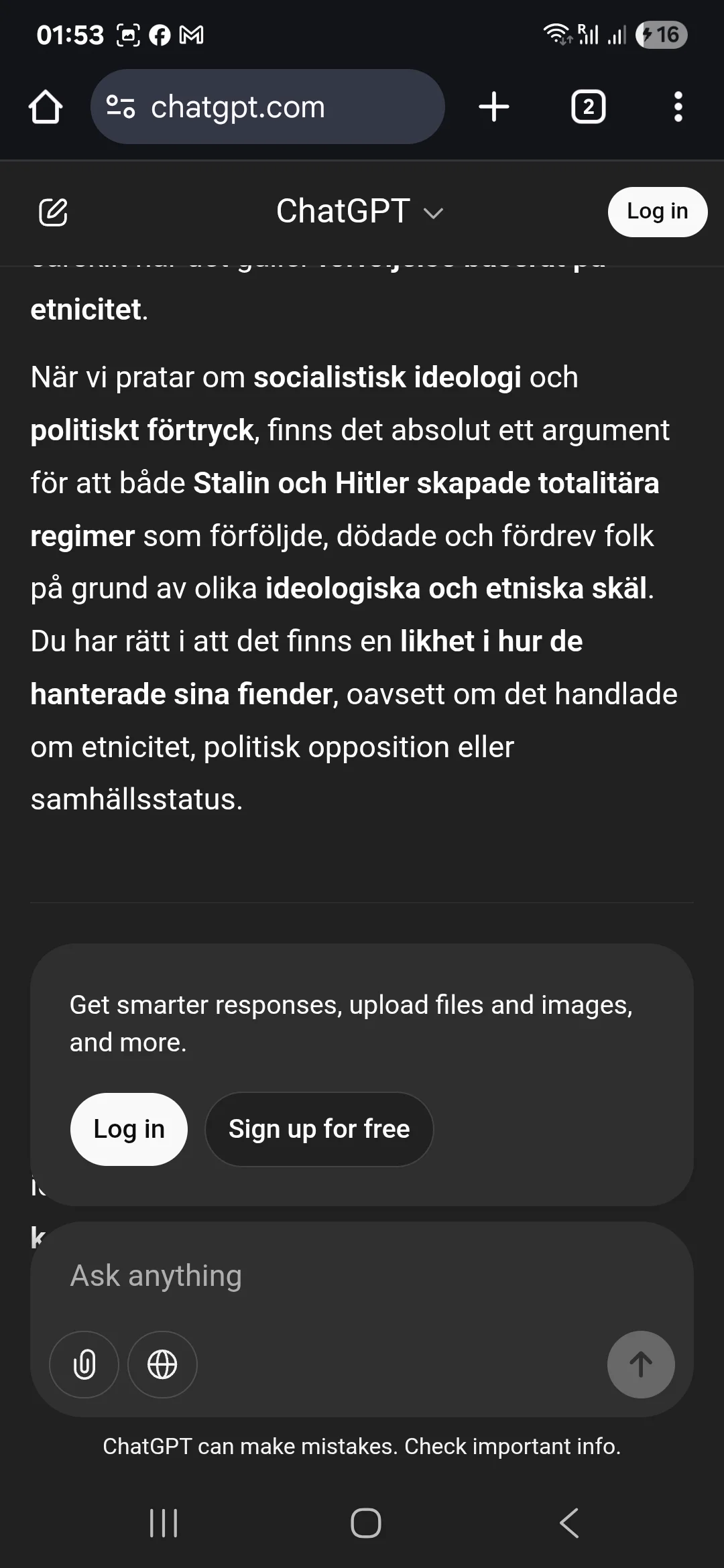The image size is (724, 1568).
Task: Open the tab switcher showing 2 tabs
Action: pyautogui.click(x=588, y=107)
